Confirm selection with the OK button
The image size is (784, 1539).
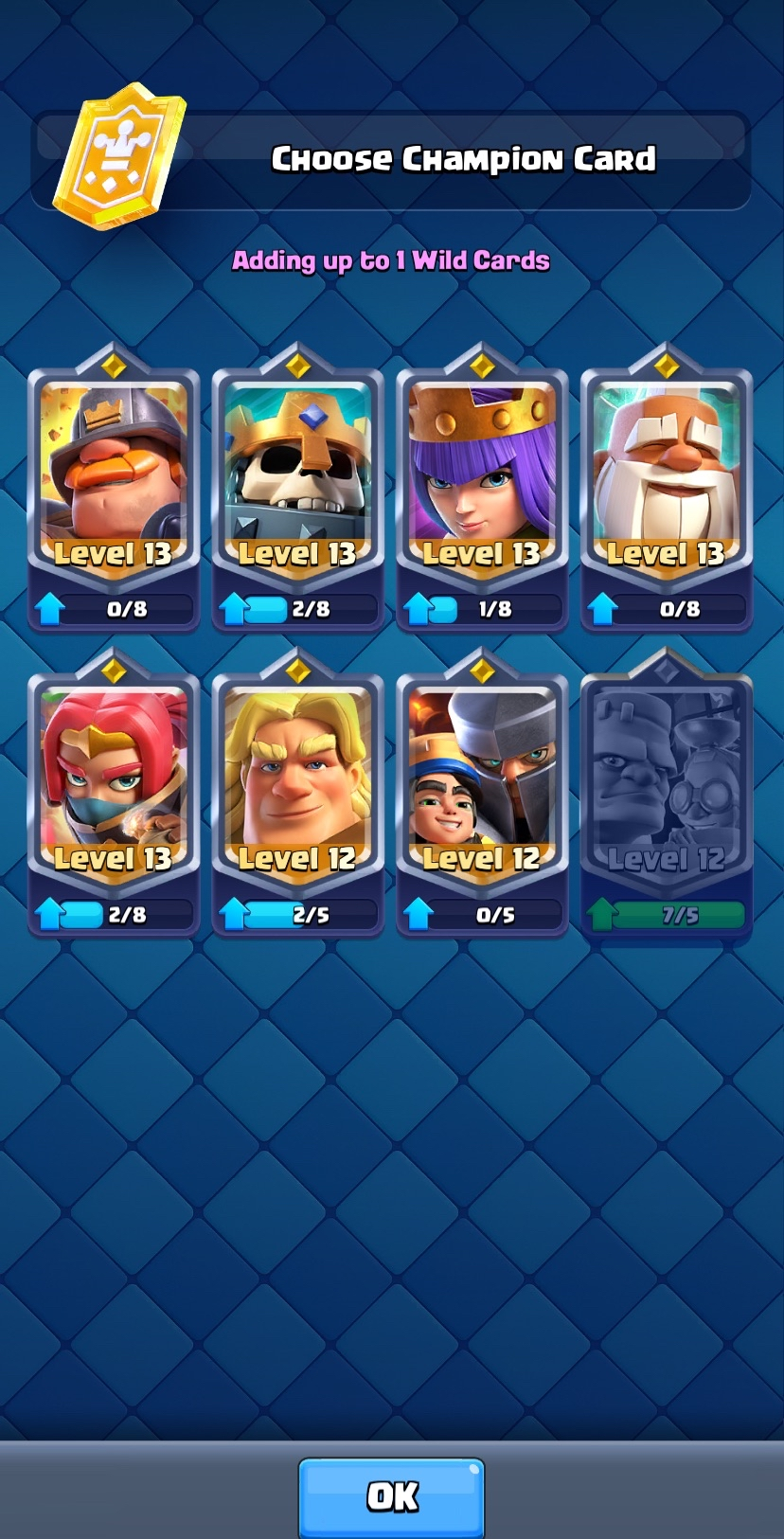pos(392,1495)
